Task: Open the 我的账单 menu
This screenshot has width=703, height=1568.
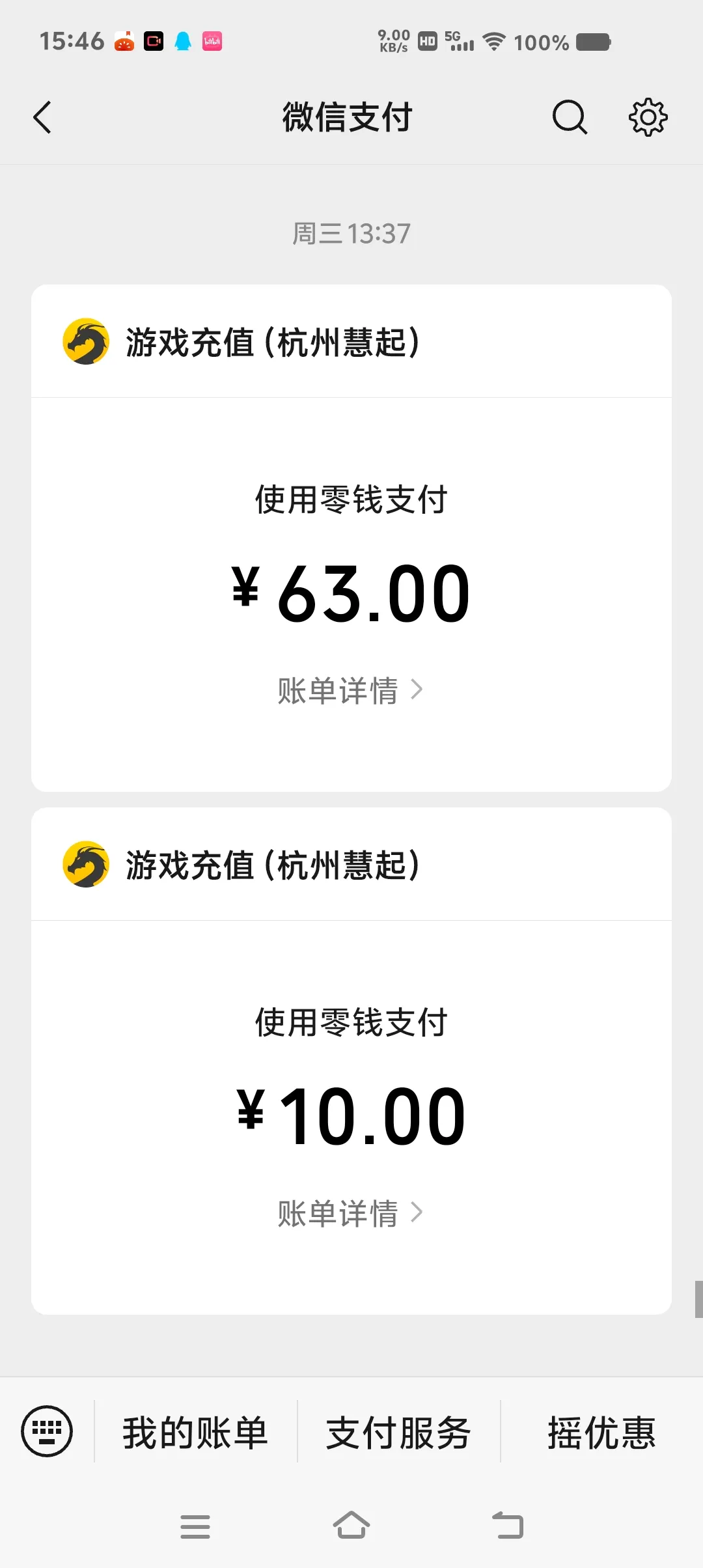Action: (x=196, y=1432)
